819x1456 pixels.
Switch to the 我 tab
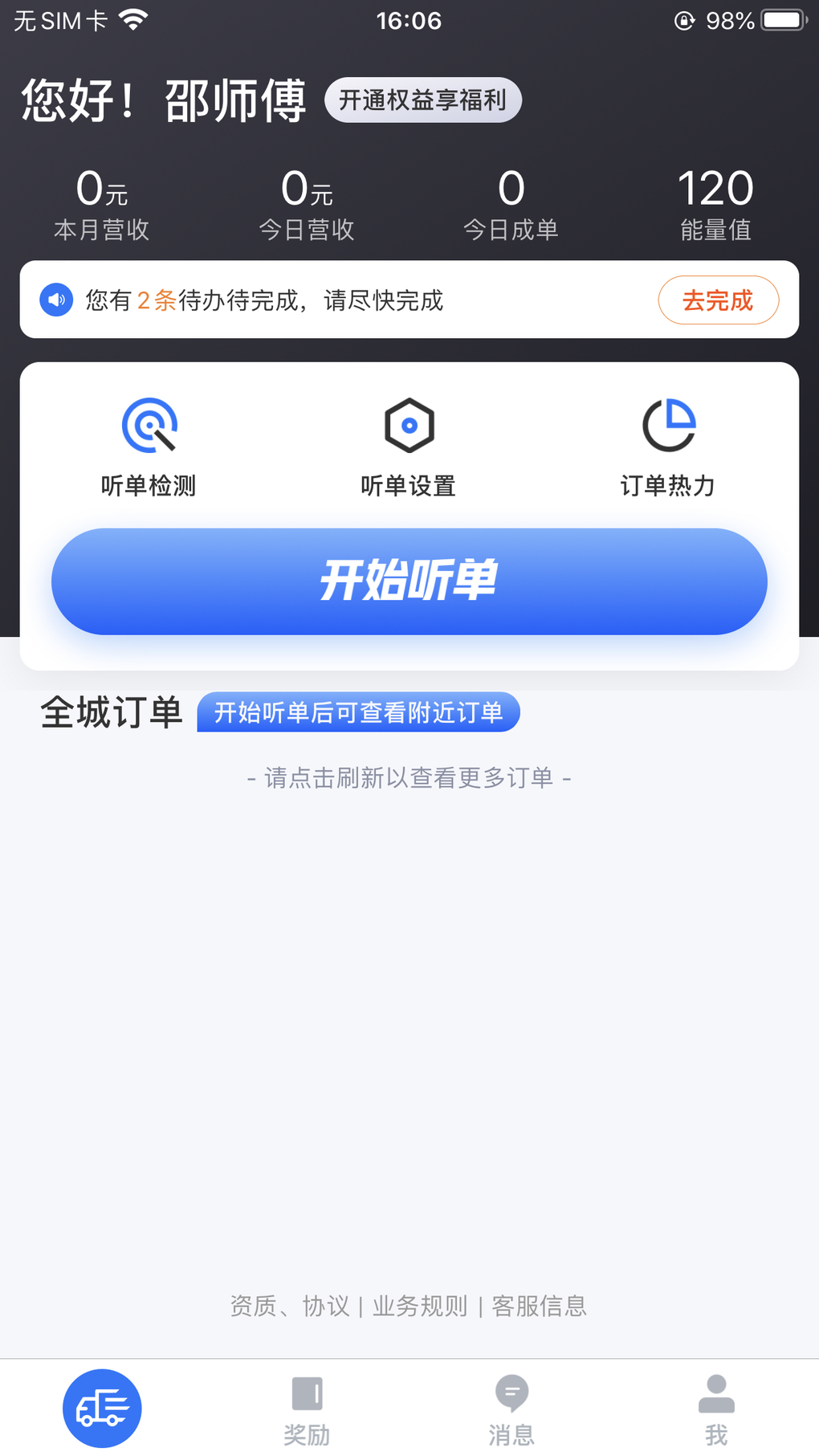(716, 1411)
